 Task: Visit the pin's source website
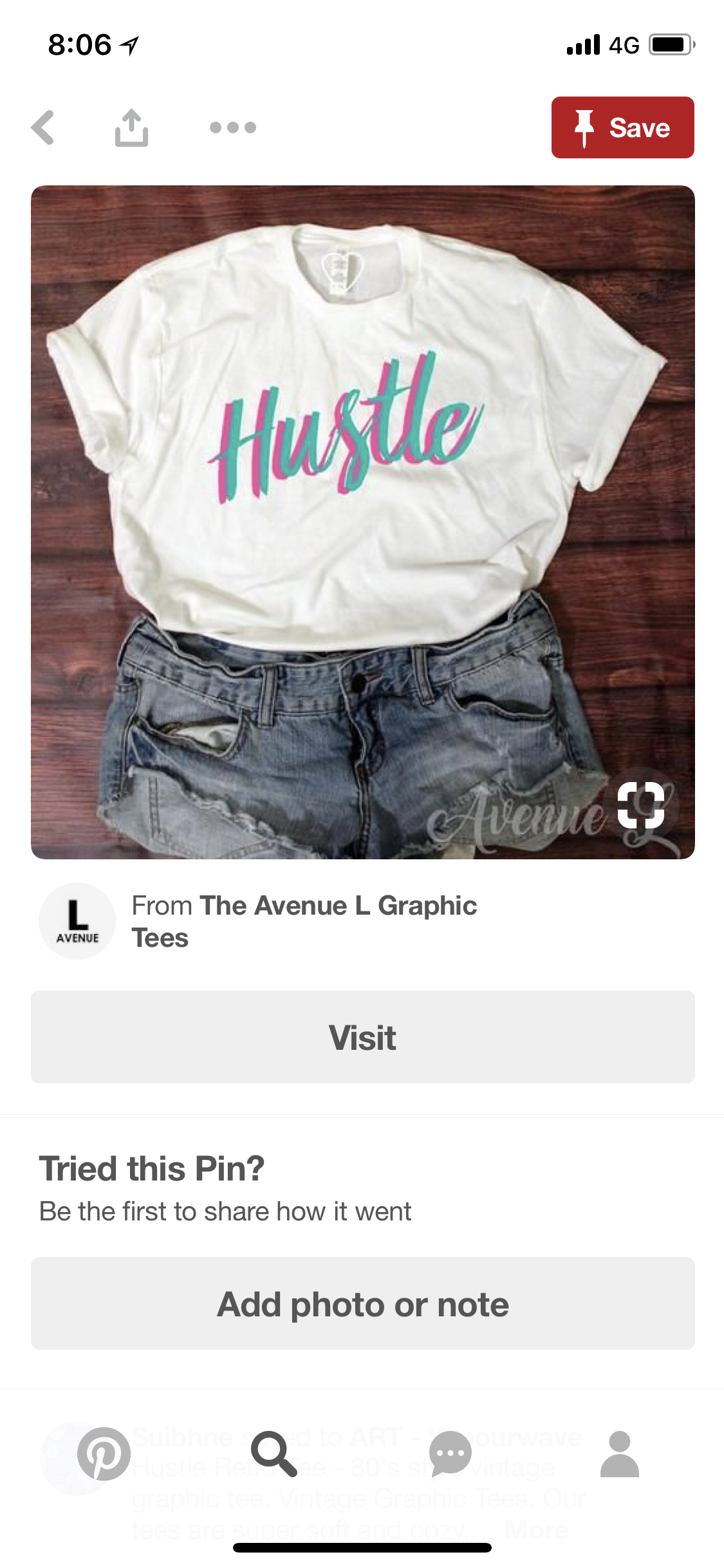click(362, 1037)
